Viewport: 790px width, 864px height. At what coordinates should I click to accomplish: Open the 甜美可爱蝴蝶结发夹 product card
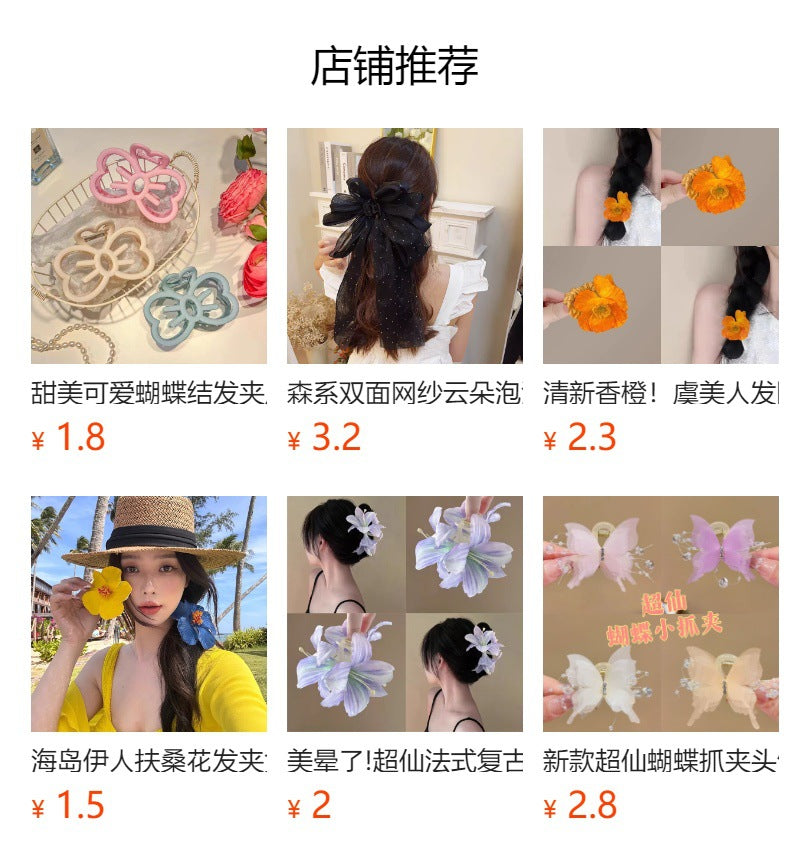pos(148,246)
